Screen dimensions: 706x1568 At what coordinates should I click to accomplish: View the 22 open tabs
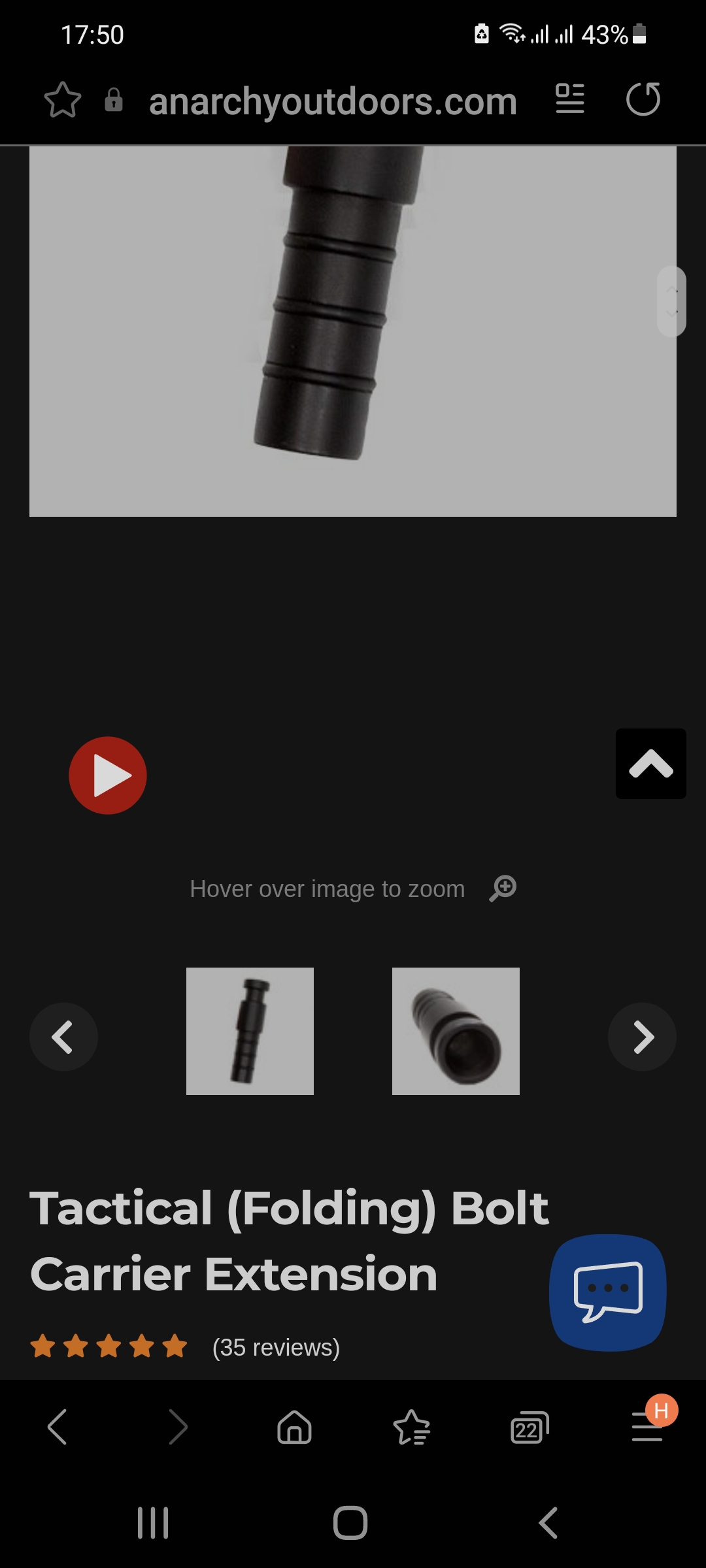(529, 1428)
